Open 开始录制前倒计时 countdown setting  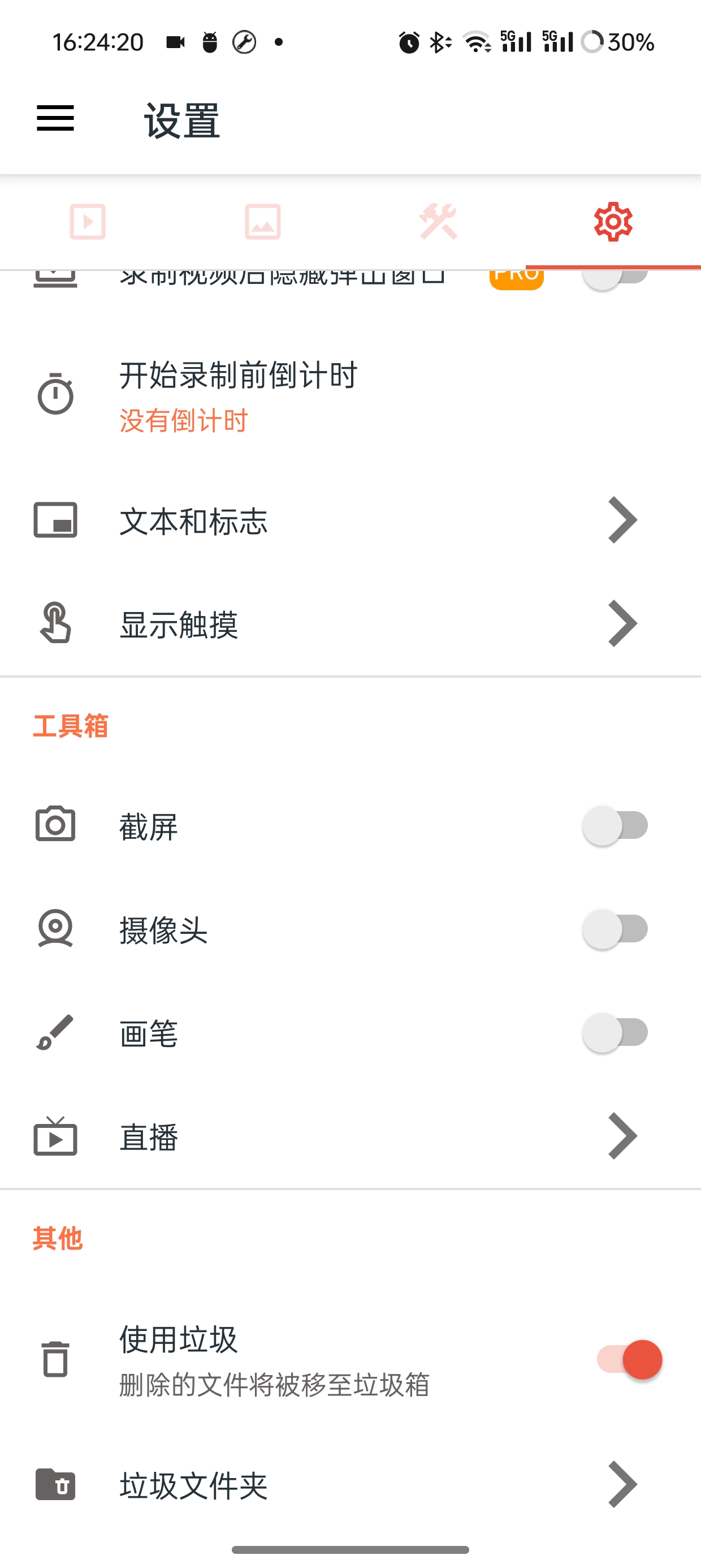(239, 395)
